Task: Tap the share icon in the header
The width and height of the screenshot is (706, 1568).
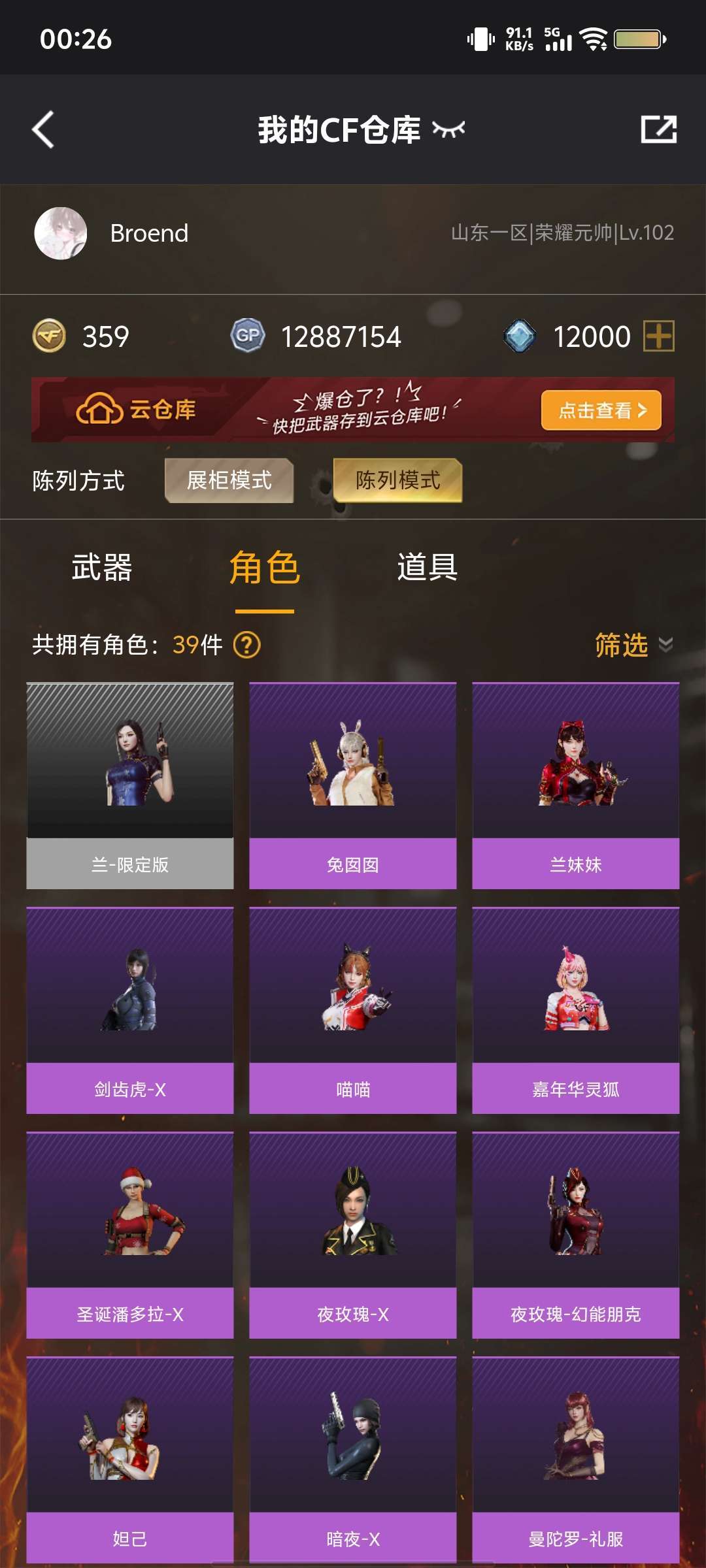Action: tap(658, 129)
